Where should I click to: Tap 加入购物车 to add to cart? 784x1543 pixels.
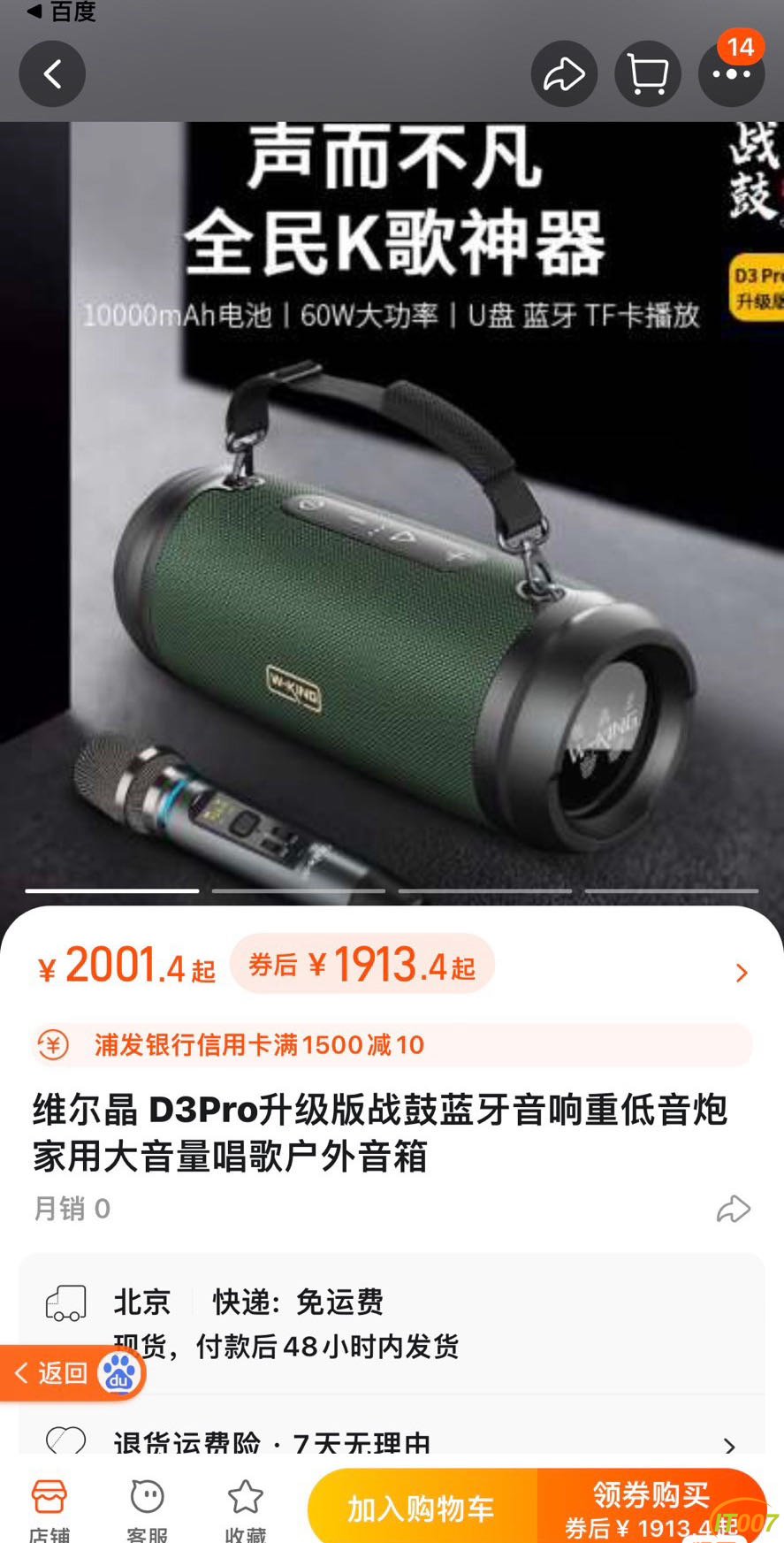[422, 1509]
